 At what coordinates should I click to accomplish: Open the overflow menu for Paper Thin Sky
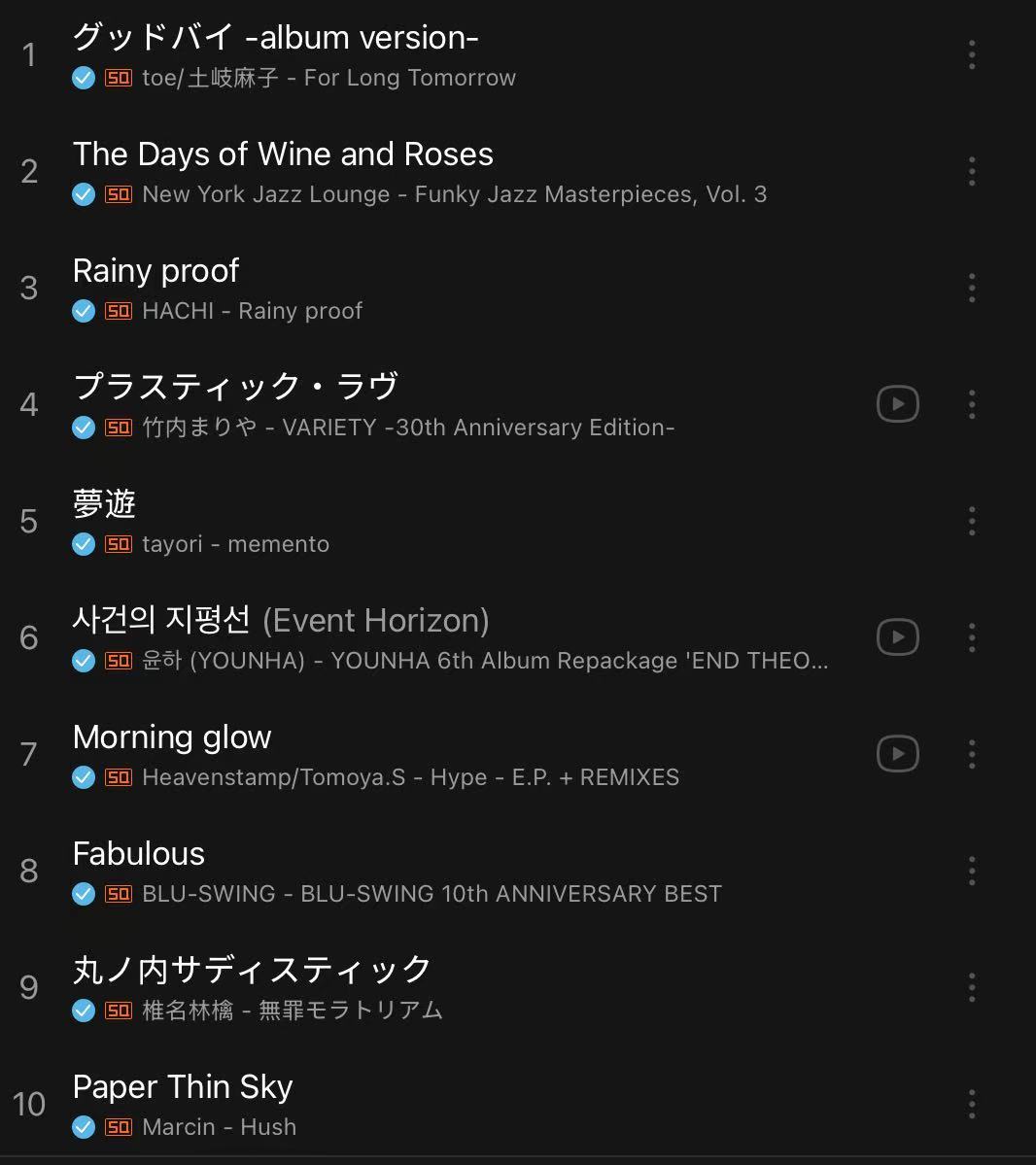971,1104
